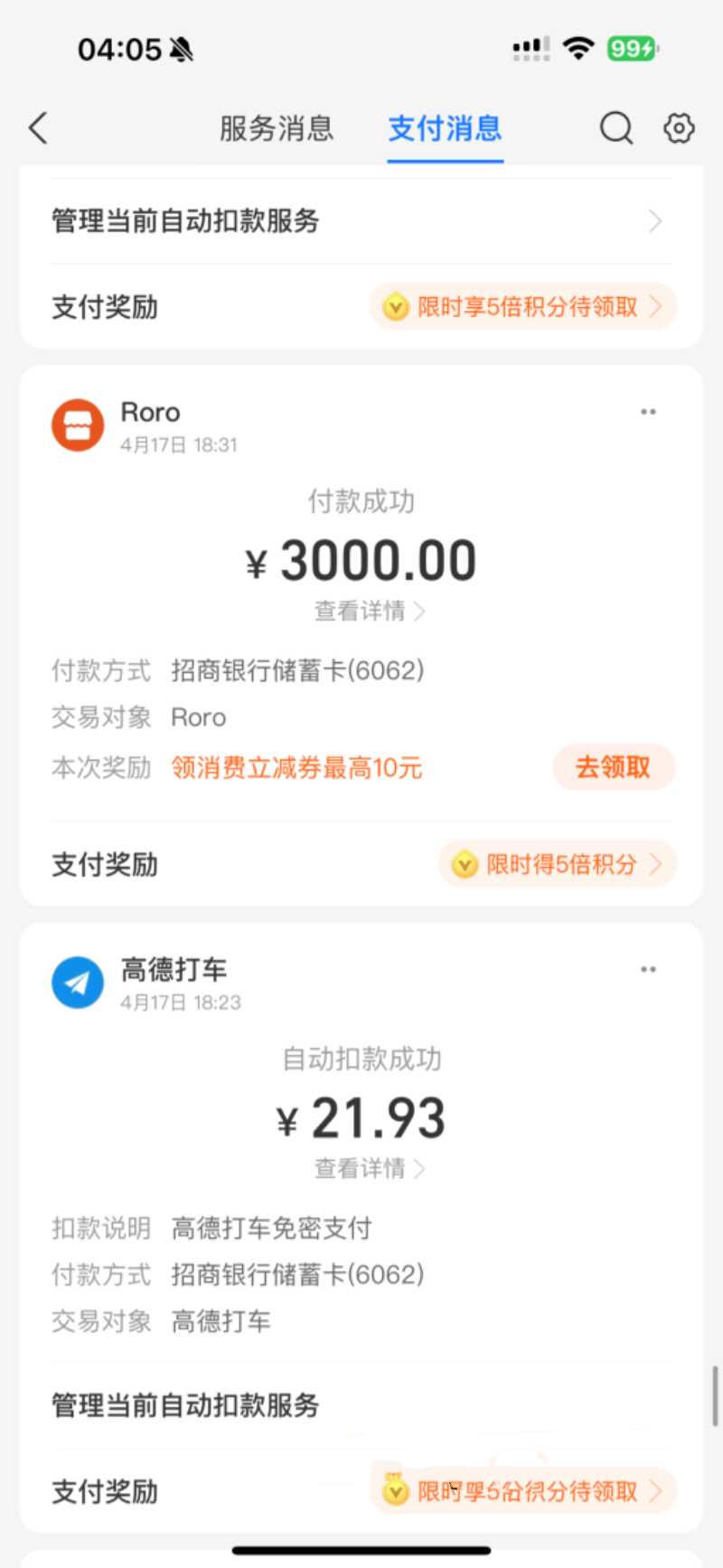Open more options for the 高德打车 message
Viewport: 723px width, 1568px height.
[648, 968]
